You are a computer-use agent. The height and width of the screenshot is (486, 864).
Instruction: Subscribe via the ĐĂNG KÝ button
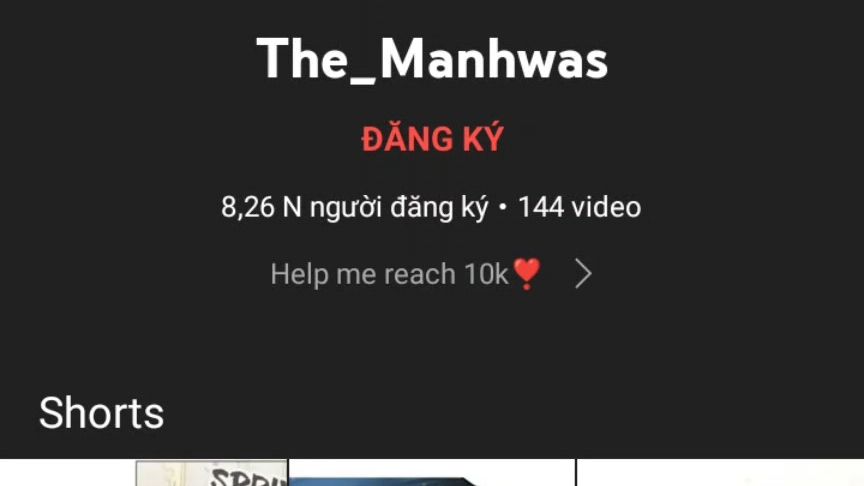[431, 140]
